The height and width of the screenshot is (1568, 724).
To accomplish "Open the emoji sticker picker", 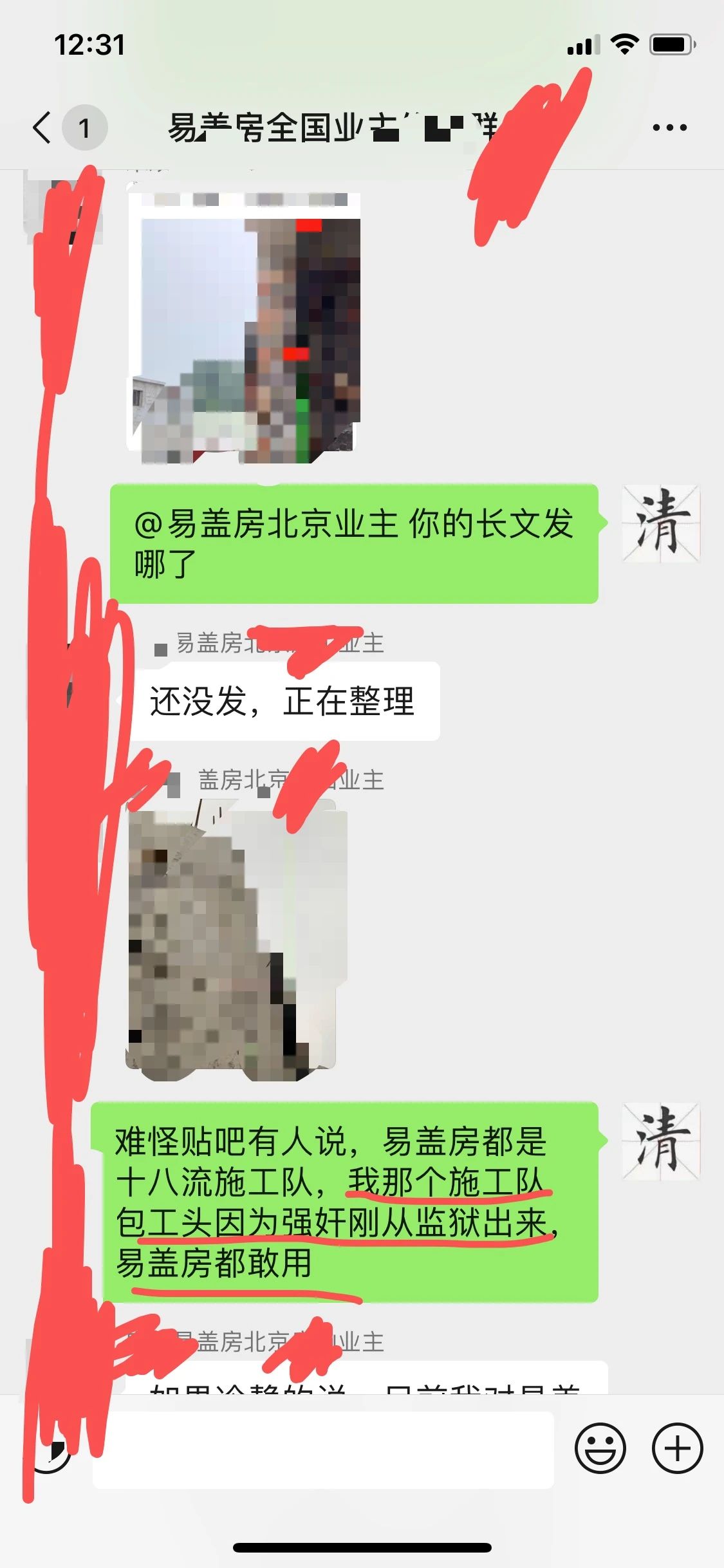I will (x=600, y=1448).
